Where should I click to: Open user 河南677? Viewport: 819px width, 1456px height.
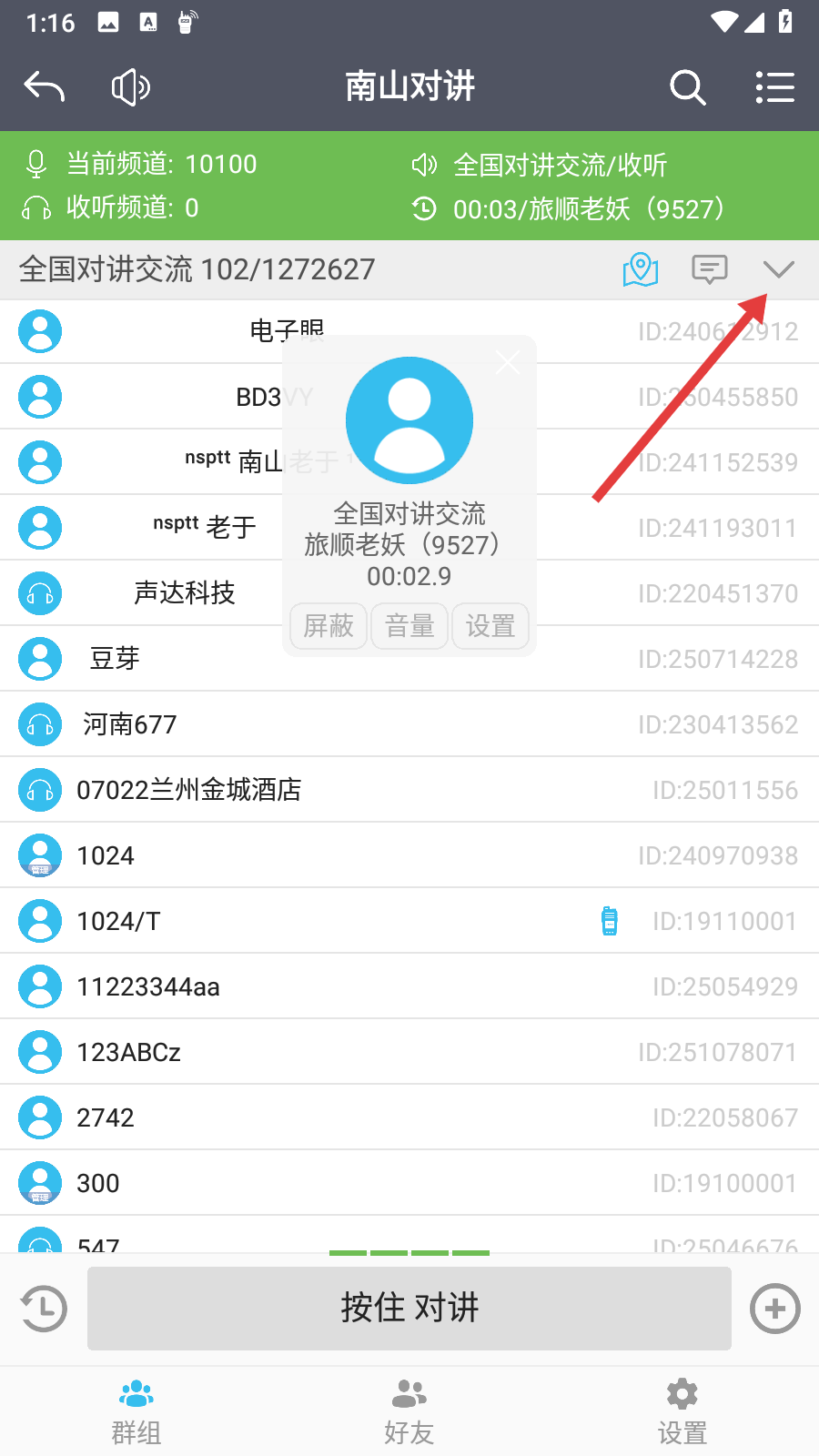click(x=129, y=724)
